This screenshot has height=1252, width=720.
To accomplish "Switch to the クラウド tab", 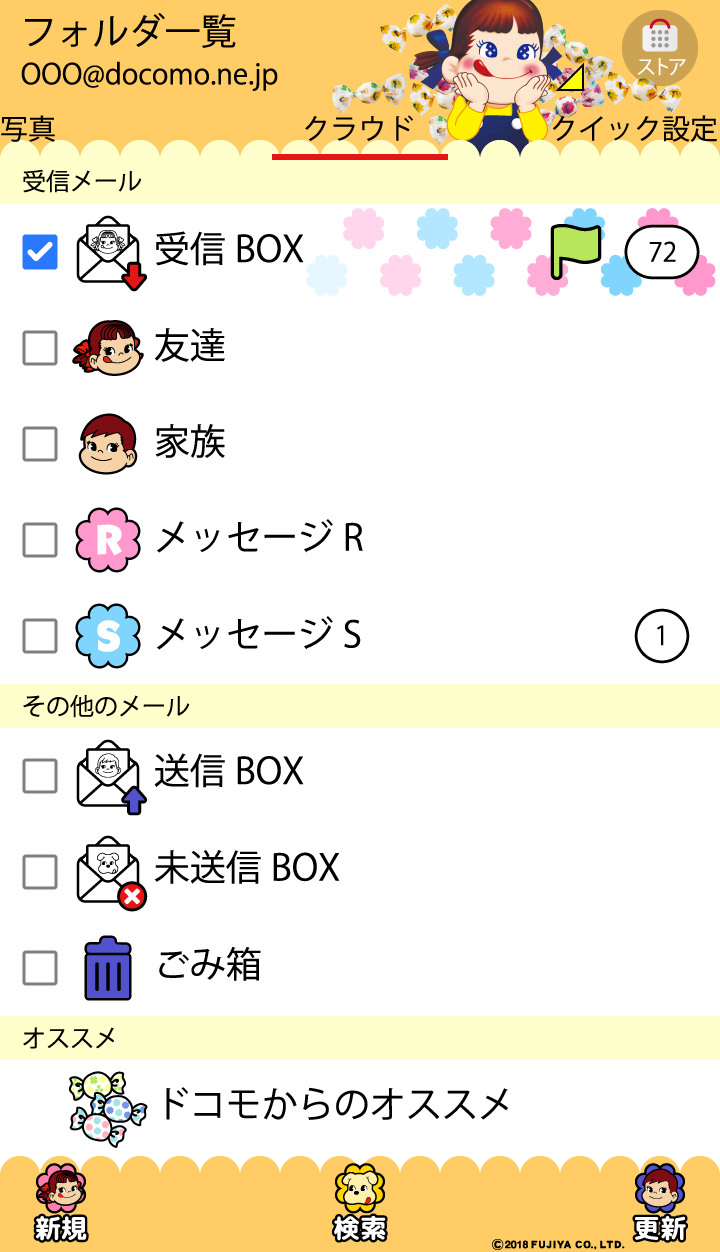I will [358, 130].
